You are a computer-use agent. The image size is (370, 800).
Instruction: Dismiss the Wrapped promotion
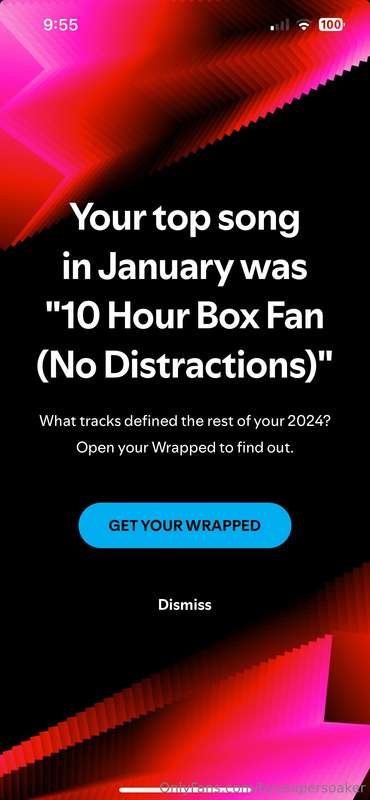pos(185,605)
